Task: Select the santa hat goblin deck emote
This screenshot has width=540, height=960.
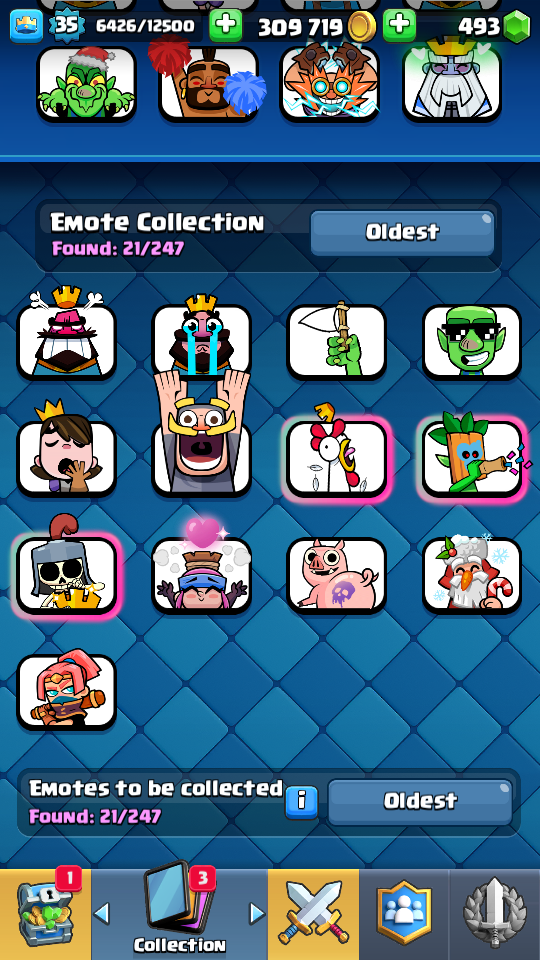Action: (x=86, y=83)
